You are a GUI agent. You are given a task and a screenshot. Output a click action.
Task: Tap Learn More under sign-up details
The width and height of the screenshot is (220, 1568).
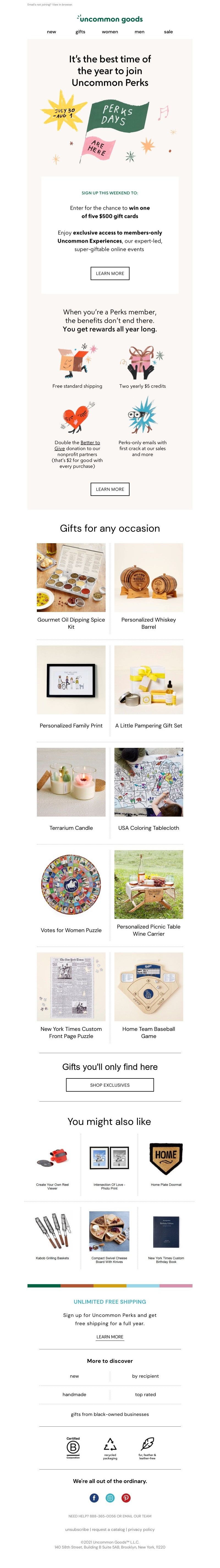coord(110,273)
